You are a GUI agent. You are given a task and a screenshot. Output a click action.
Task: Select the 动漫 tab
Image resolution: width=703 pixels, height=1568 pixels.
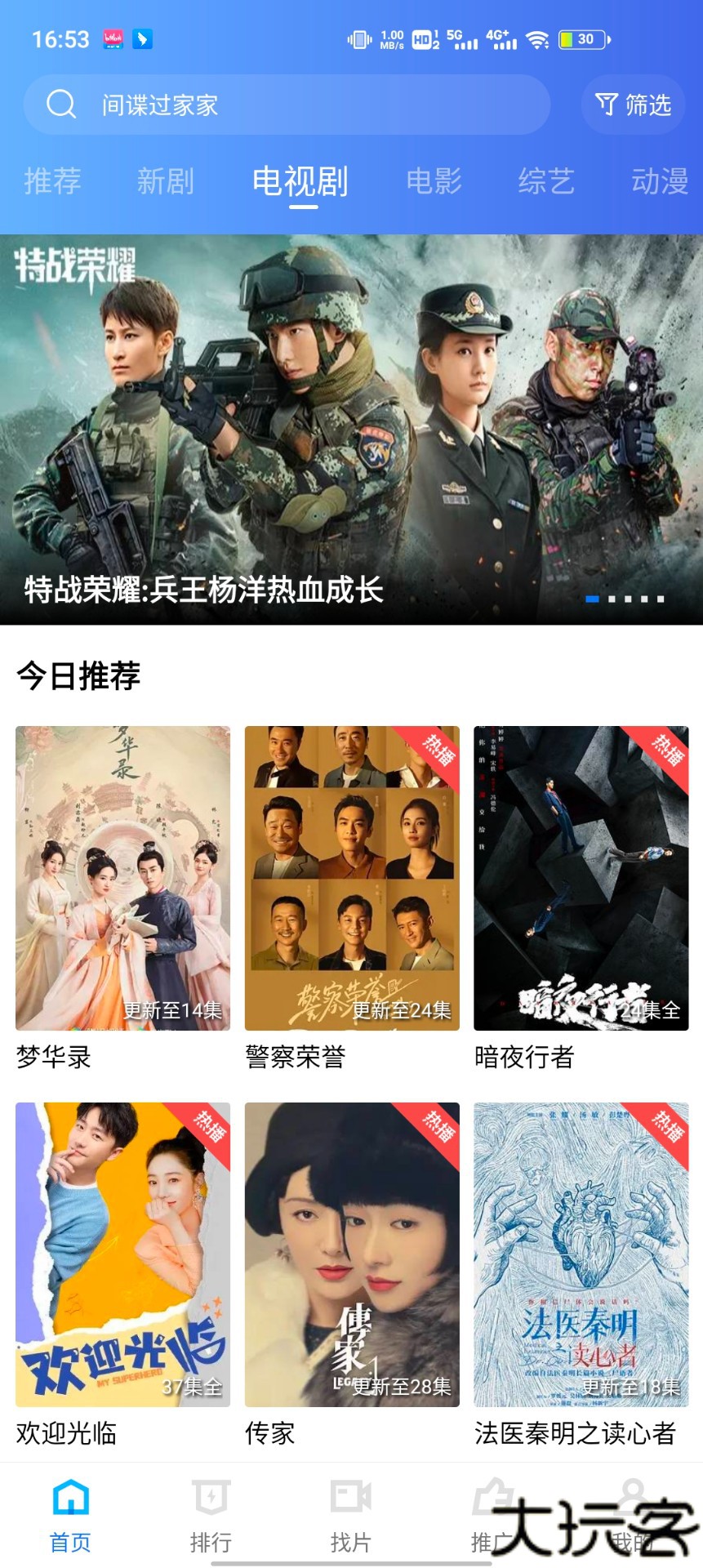tap(659, 181)
